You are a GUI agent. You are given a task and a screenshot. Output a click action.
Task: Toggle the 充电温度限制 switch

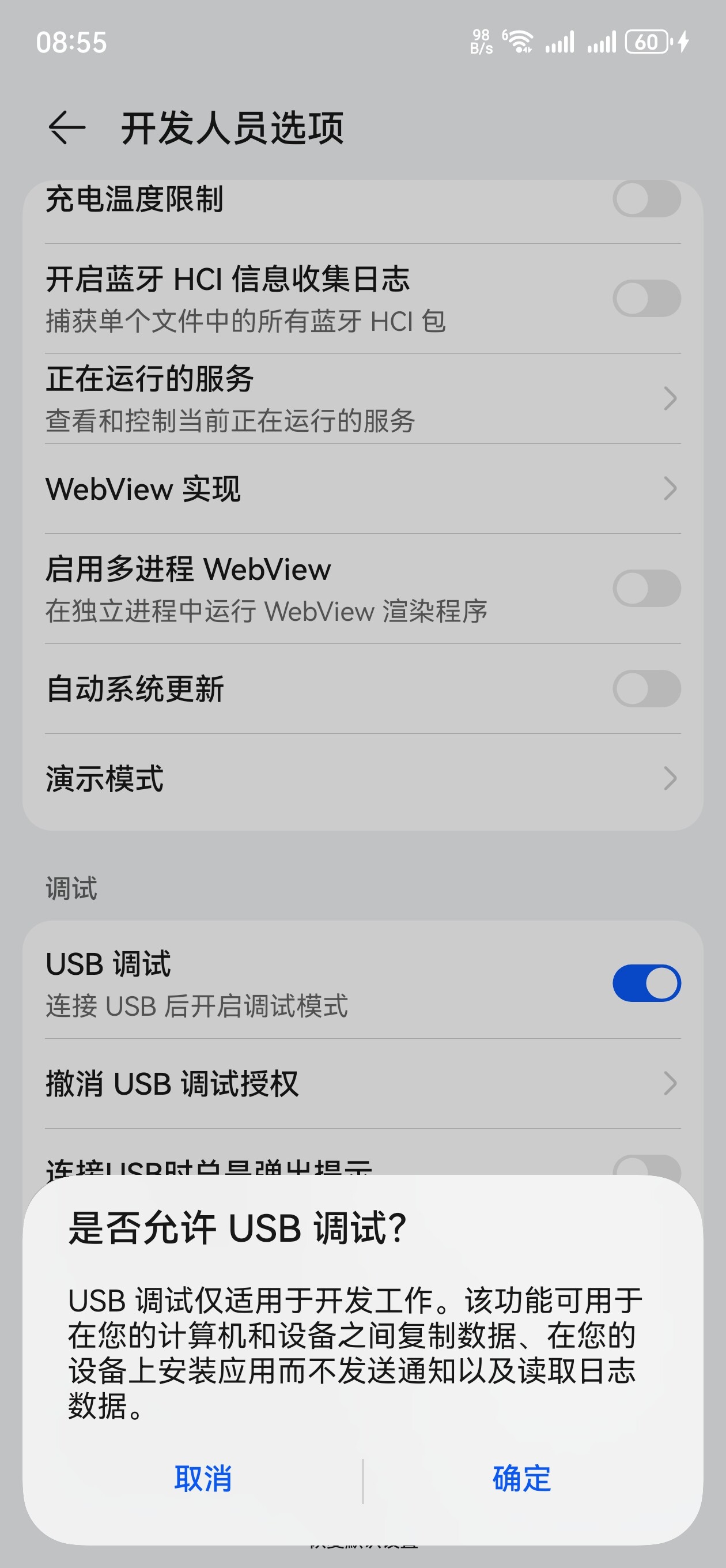646,199
